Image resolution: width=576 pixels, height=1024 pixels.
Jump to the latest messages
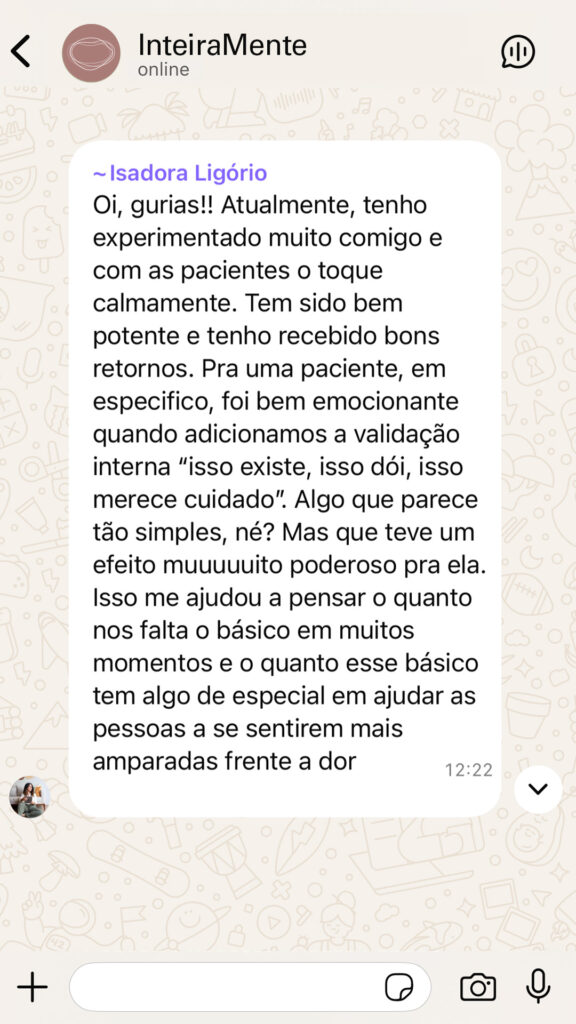[538, 789]
